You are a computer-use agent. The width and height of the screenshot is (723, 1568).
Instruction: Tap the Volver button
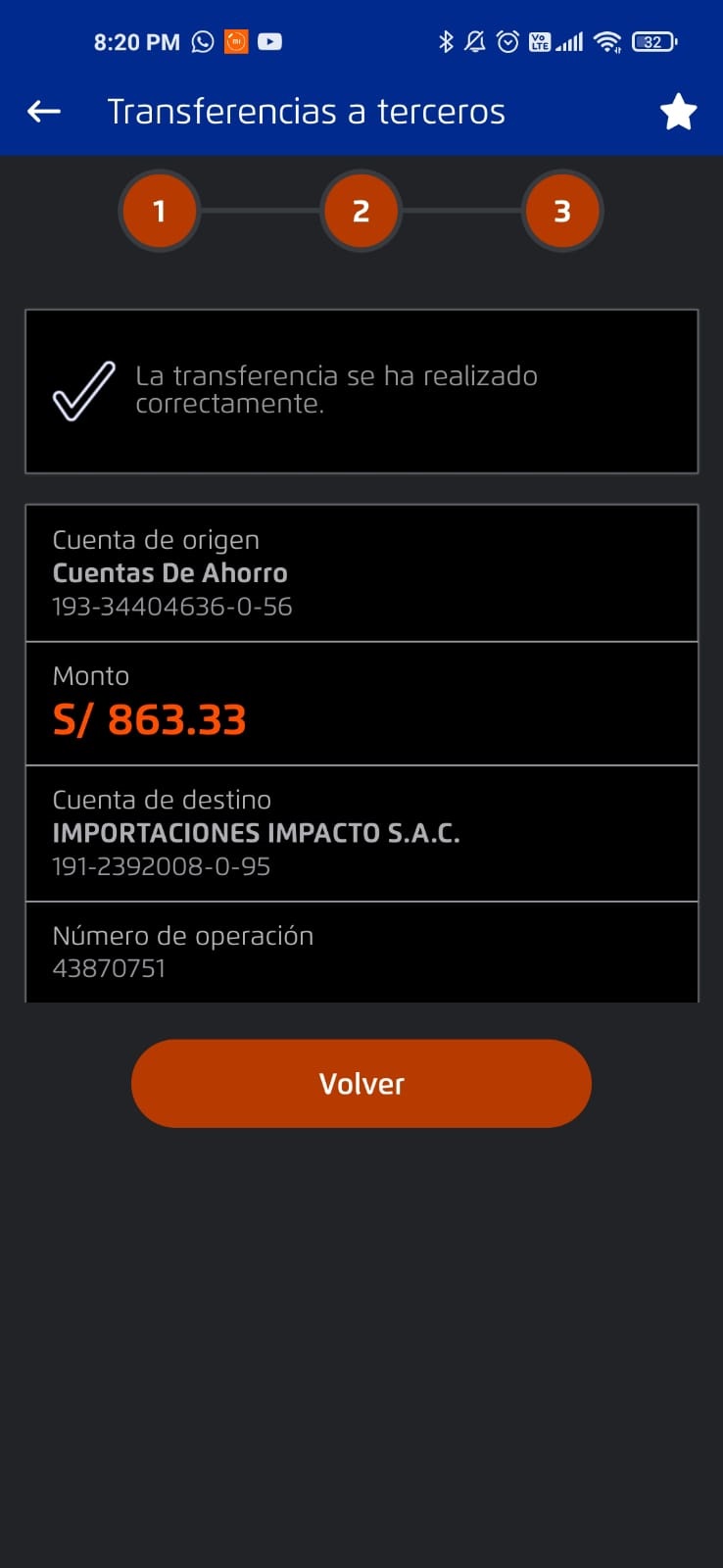361,1084
